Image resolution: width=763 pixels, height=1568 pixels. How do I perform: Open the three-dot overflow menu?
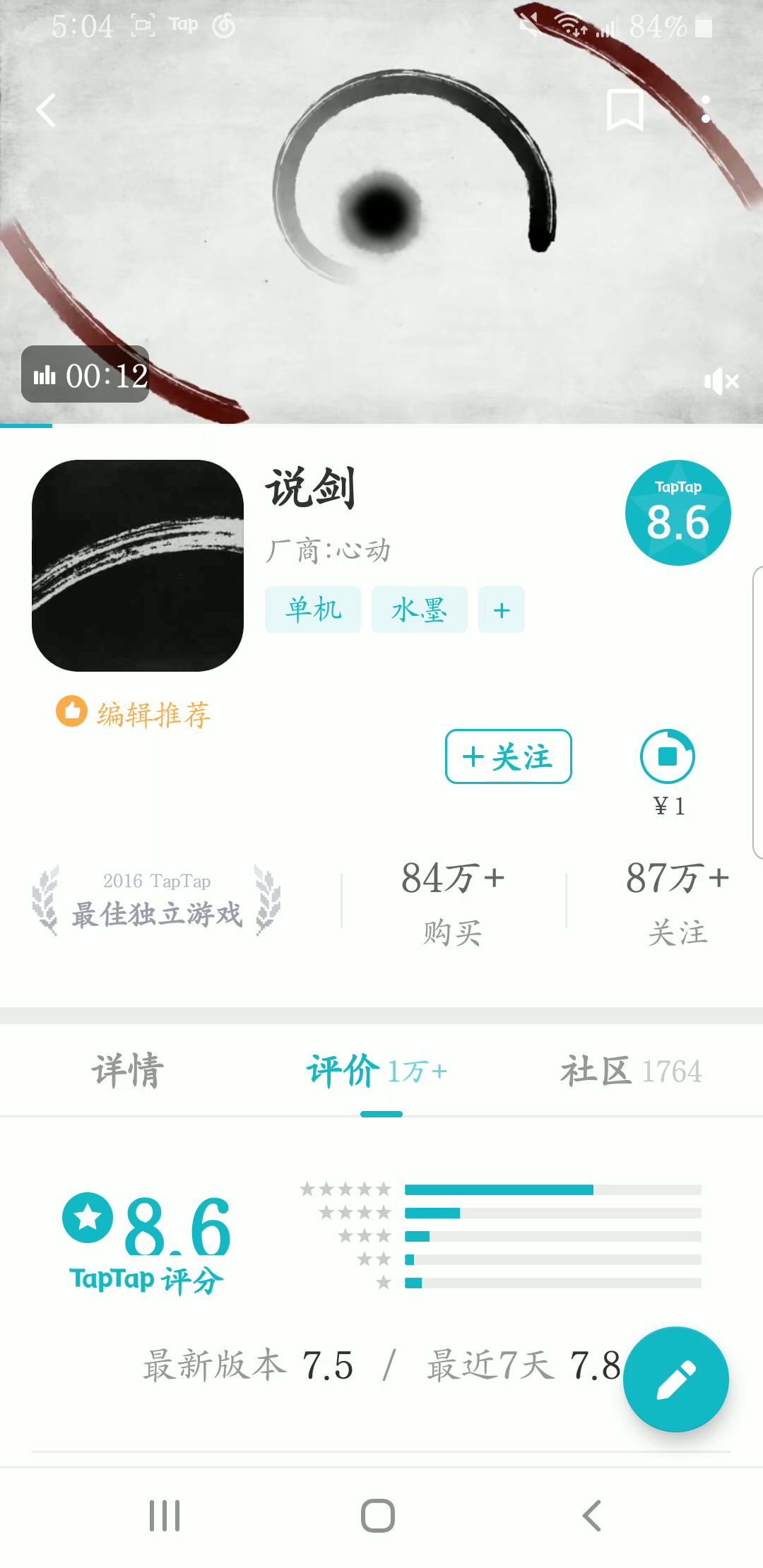click(705, 110)
